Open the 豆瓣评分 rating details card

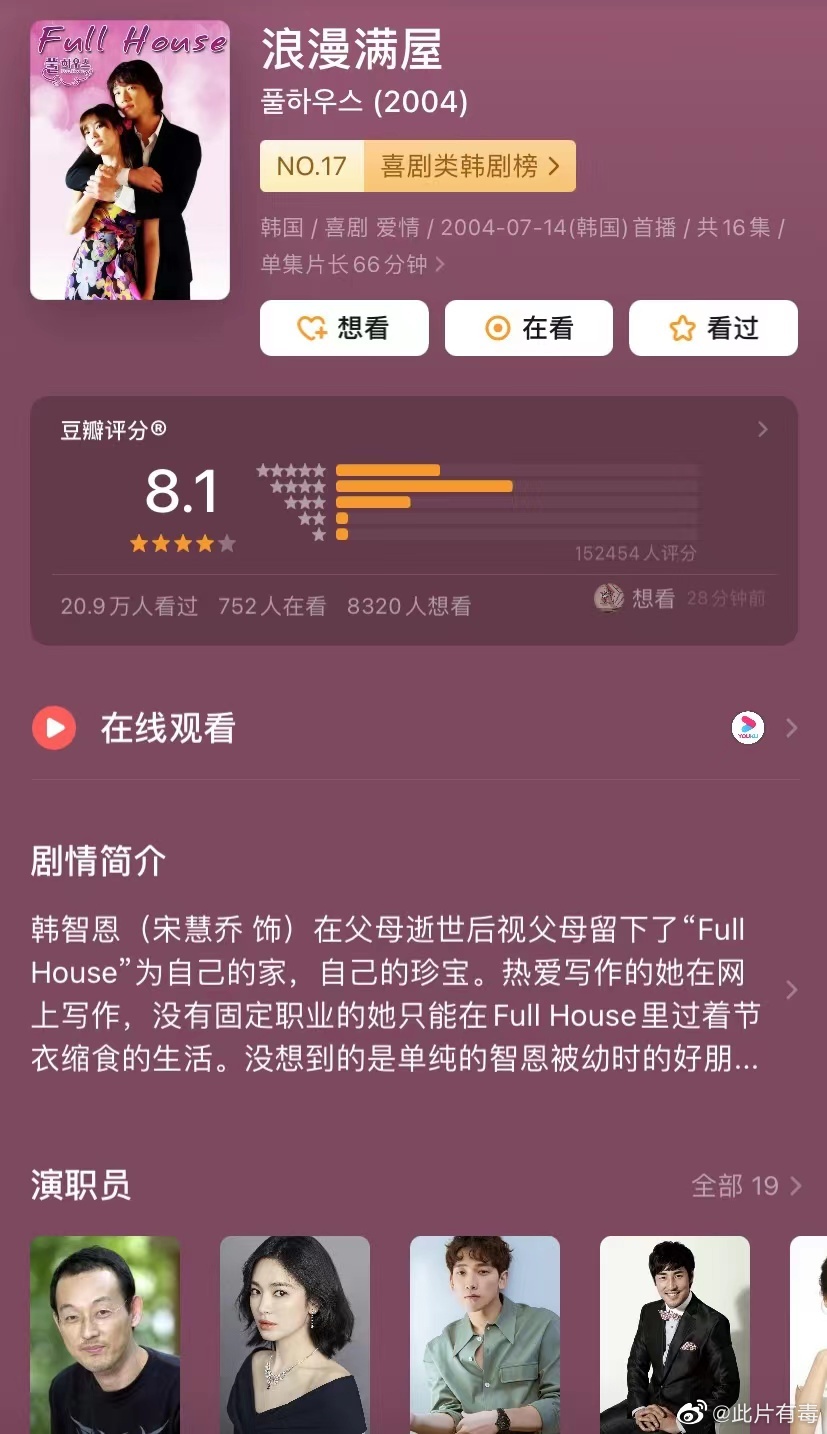coord(414,520)
